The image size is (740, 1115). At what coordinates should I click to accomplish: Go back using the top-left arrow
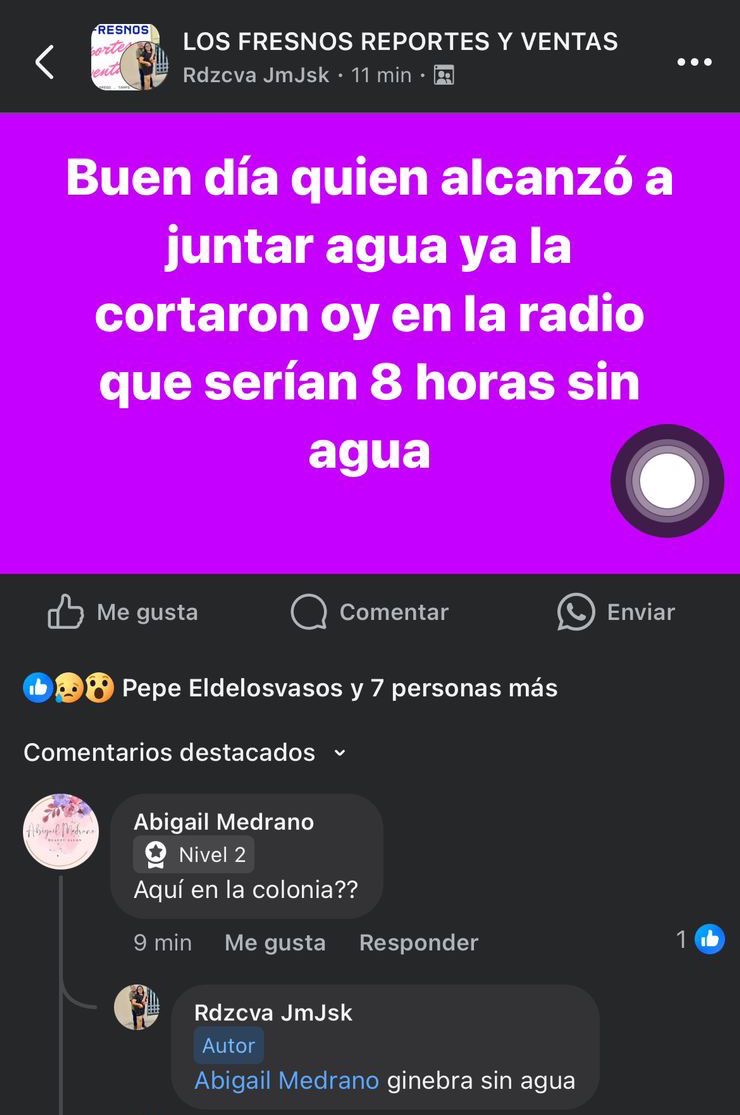pos(44,62)
